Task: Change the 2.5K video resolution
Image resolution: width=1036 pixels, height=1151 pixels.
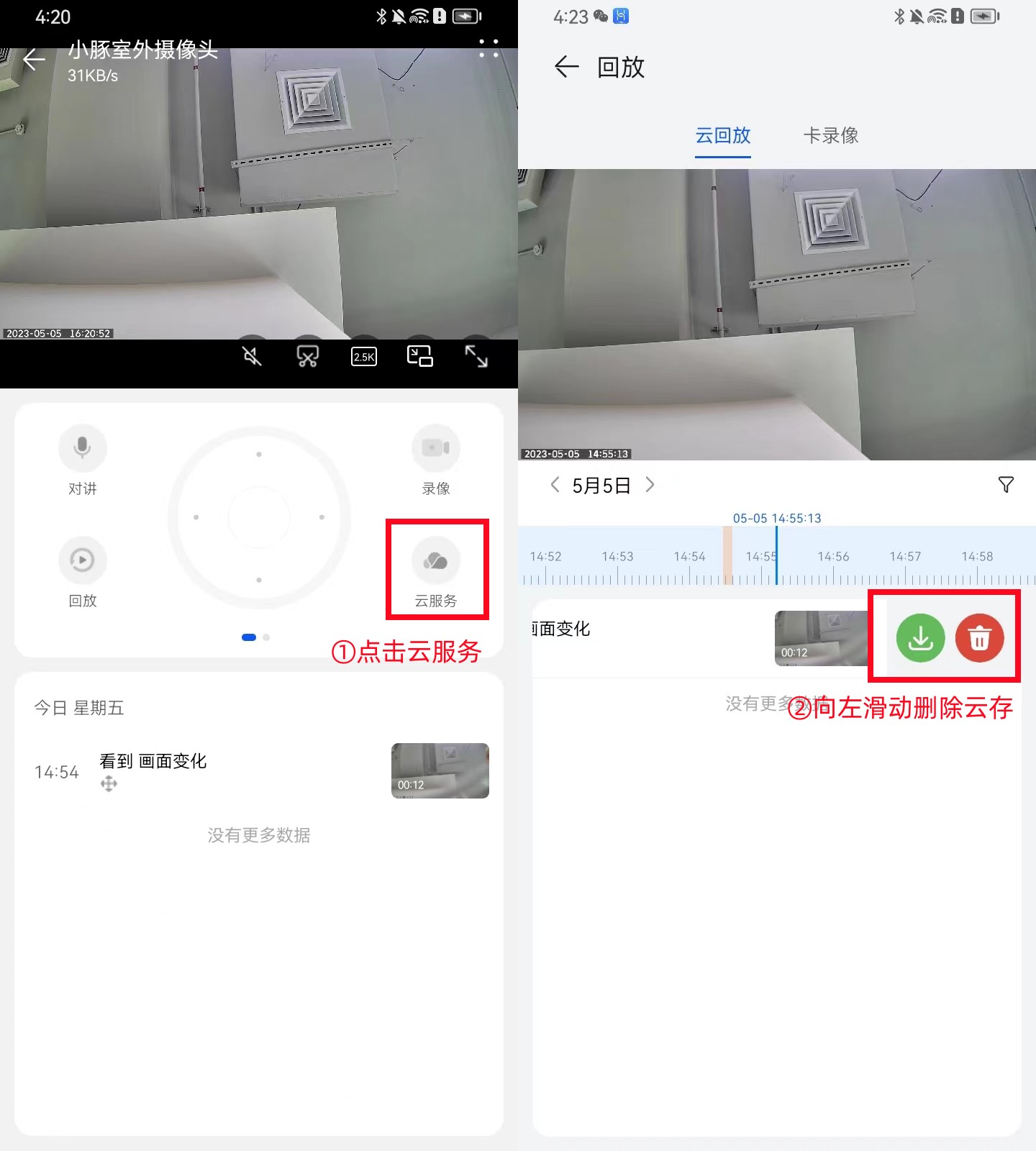Action: click(364, 357)
